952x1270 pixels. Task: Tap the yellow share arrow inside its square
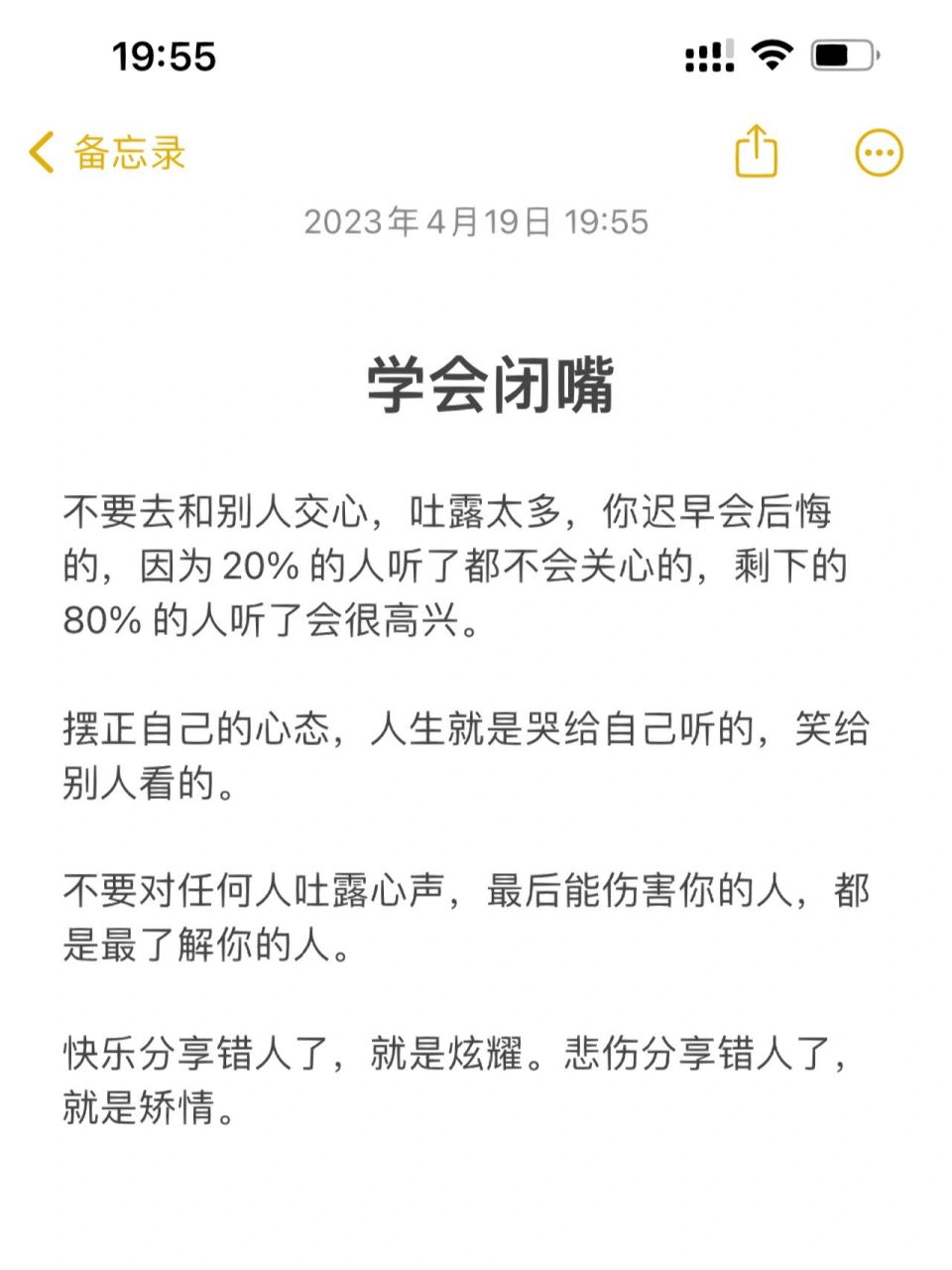[757, 151]
